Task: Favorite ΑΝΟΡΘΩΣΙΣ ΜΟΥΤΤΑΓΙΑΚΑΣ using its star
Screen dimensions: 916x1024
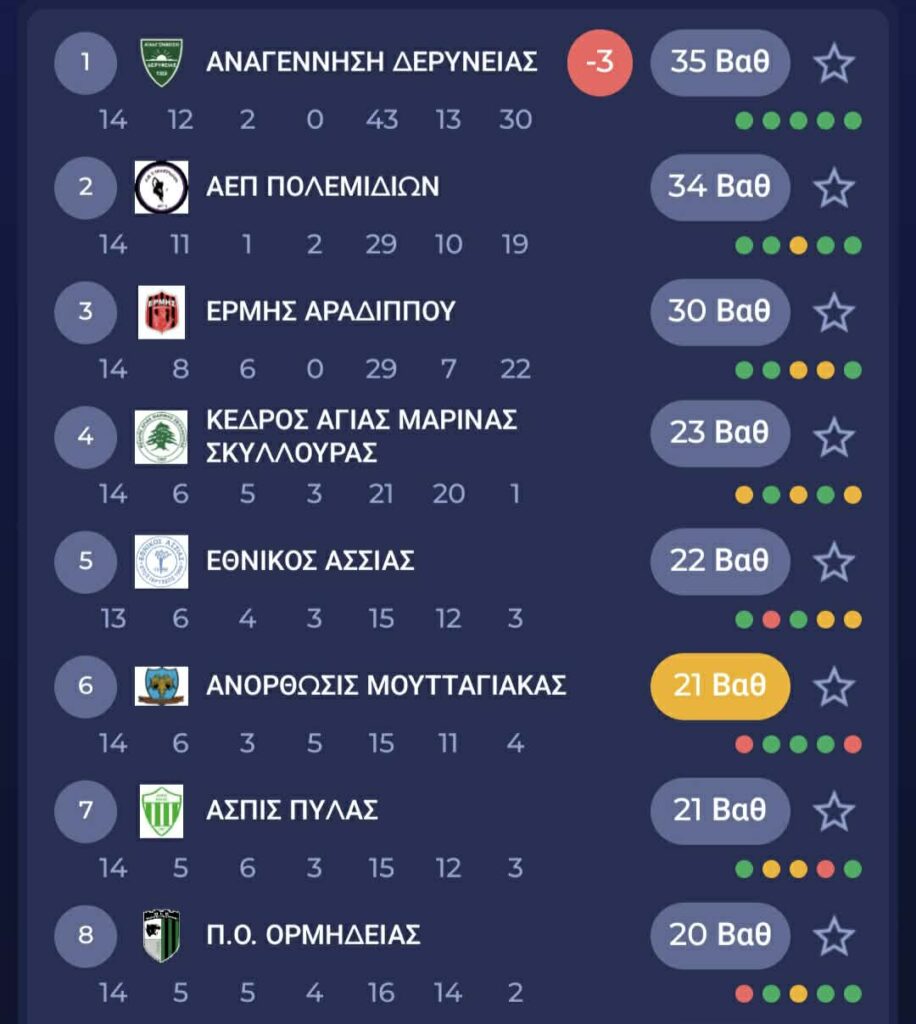Action: tap(833, 687)
